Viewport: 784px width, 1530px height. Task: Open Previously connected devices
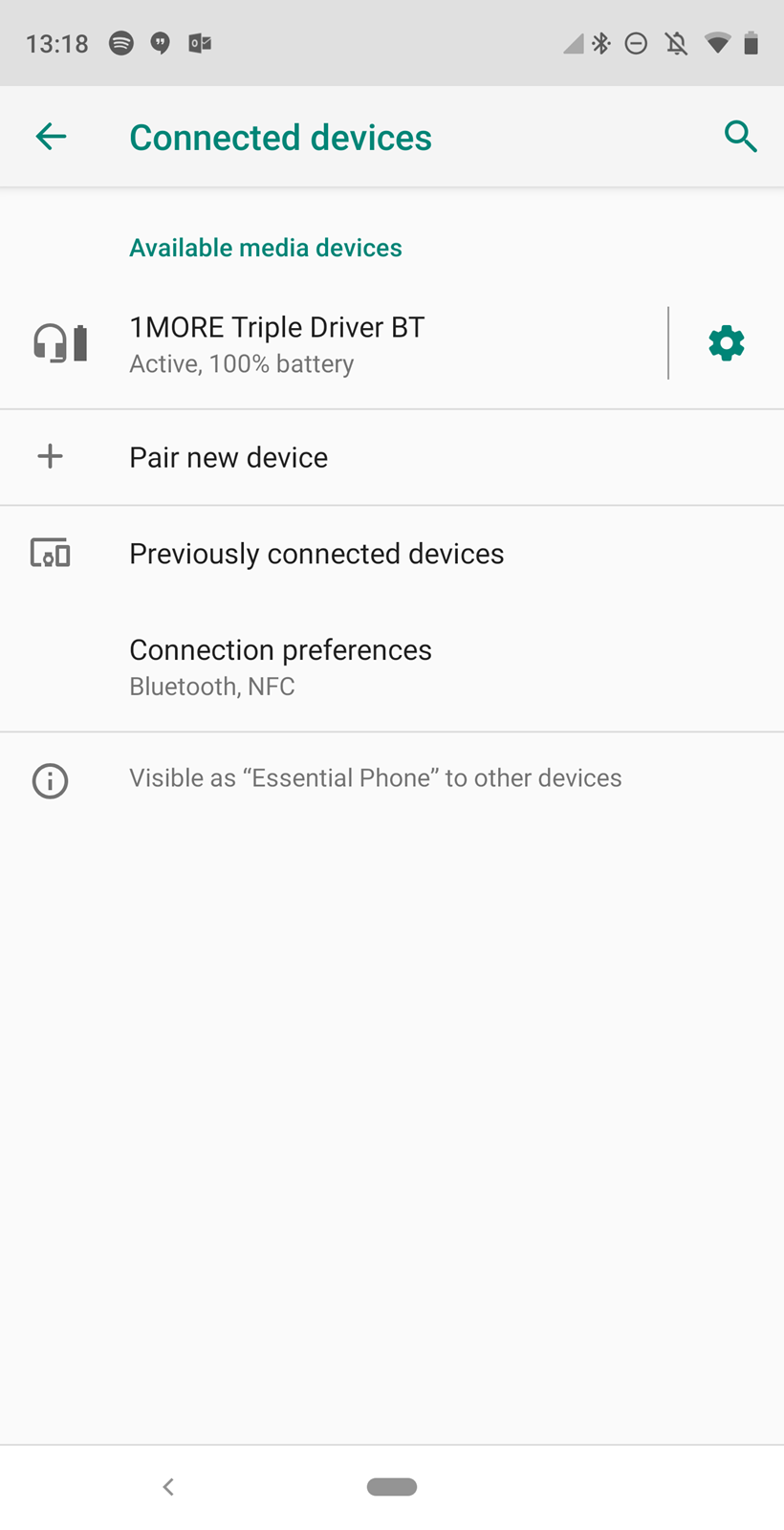[392, 554]
